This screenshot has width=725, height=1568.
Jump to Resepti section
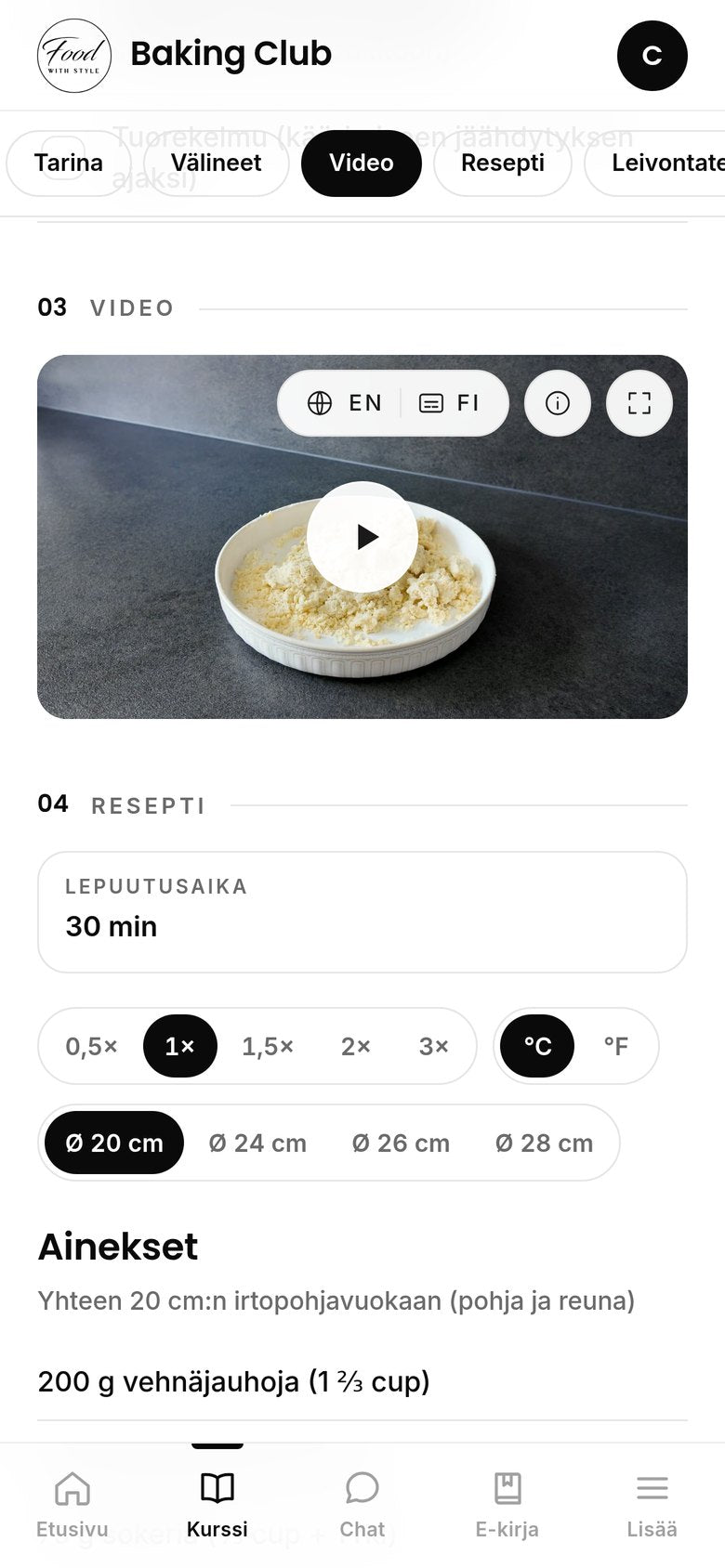pyautogui.click(x=503, y=163)
